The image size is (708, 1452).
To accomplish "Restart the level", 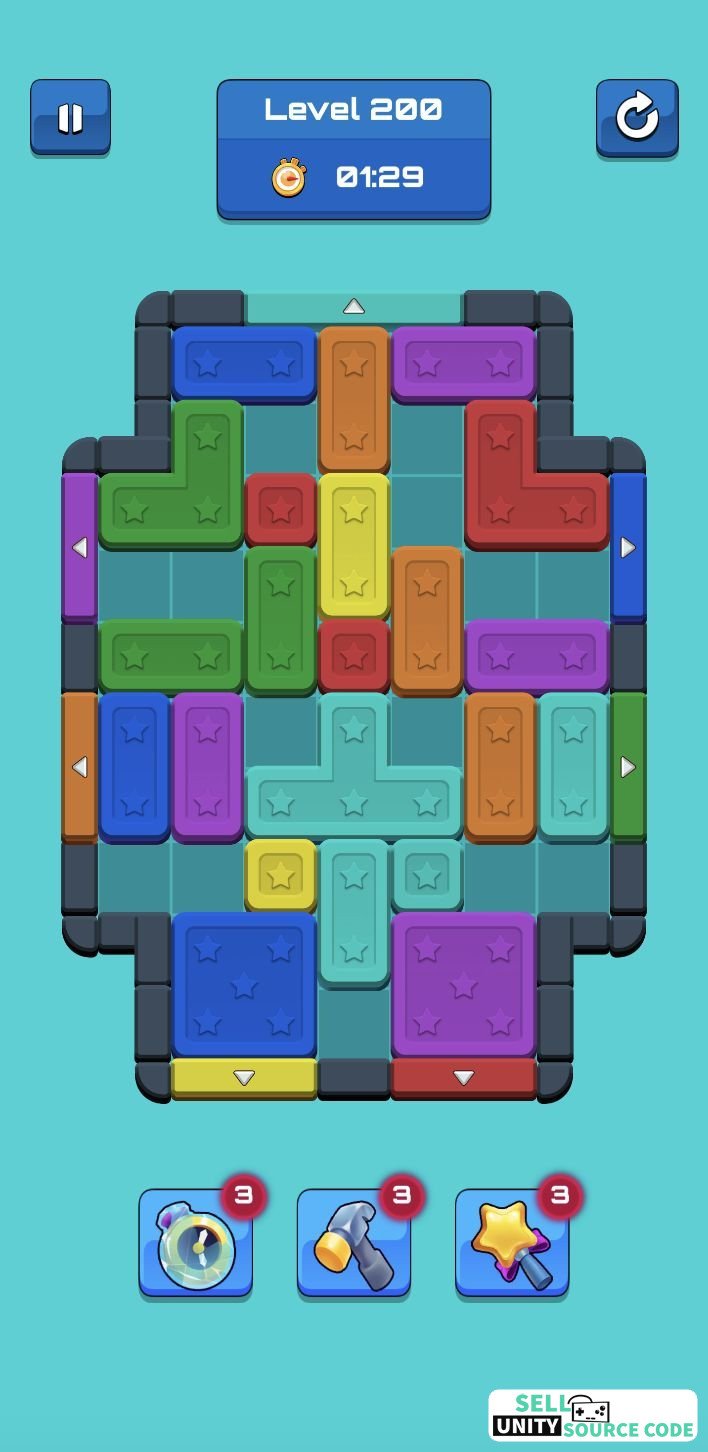I will pyautogui.click(x=637, y=118).
